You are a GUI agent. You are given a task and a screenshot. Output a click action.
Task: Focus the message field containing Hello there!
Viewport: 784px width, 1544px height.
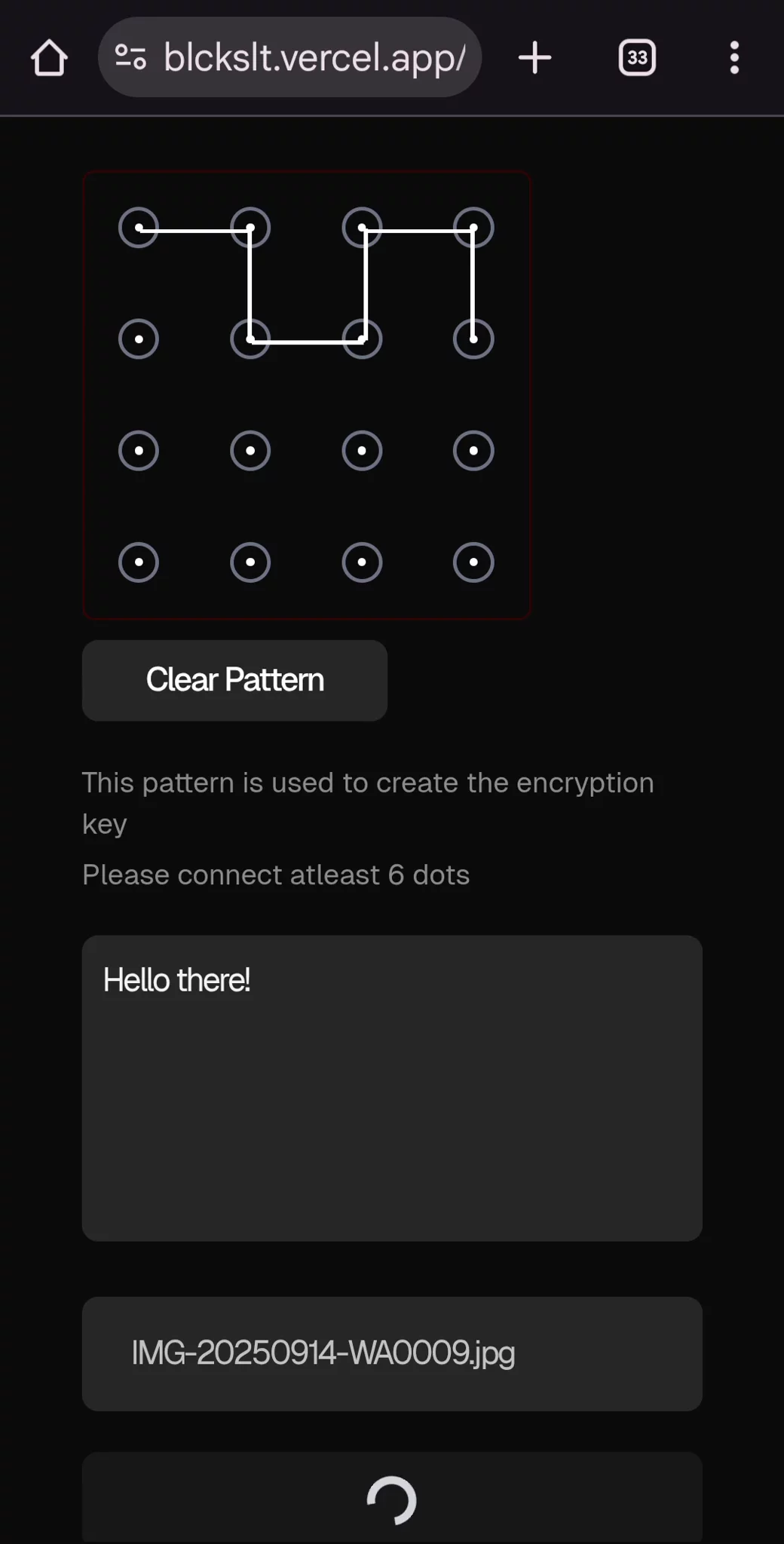pyautogui.click(x=392, y=1088)
